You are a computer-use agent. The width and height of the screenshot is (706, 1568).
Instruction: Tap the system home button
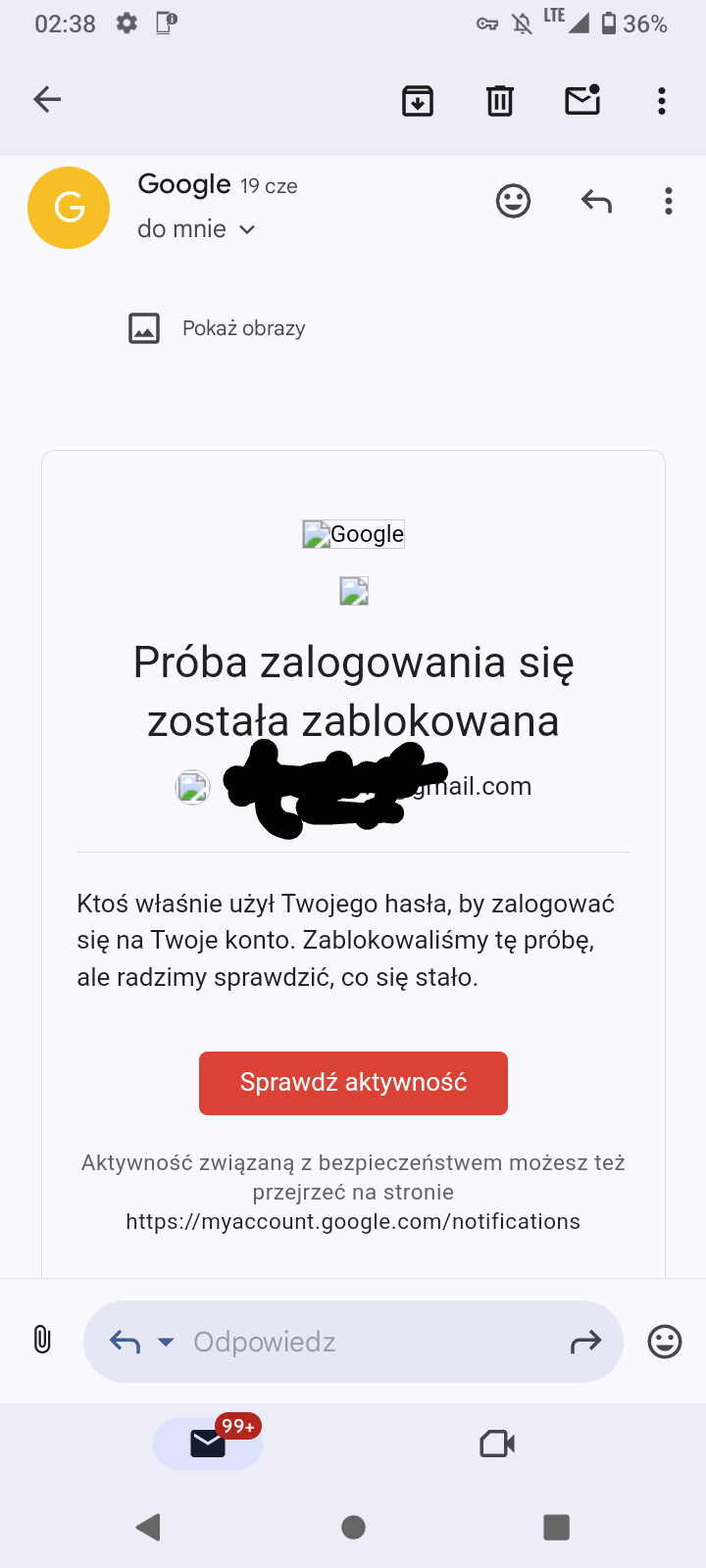coord(353,1527)
